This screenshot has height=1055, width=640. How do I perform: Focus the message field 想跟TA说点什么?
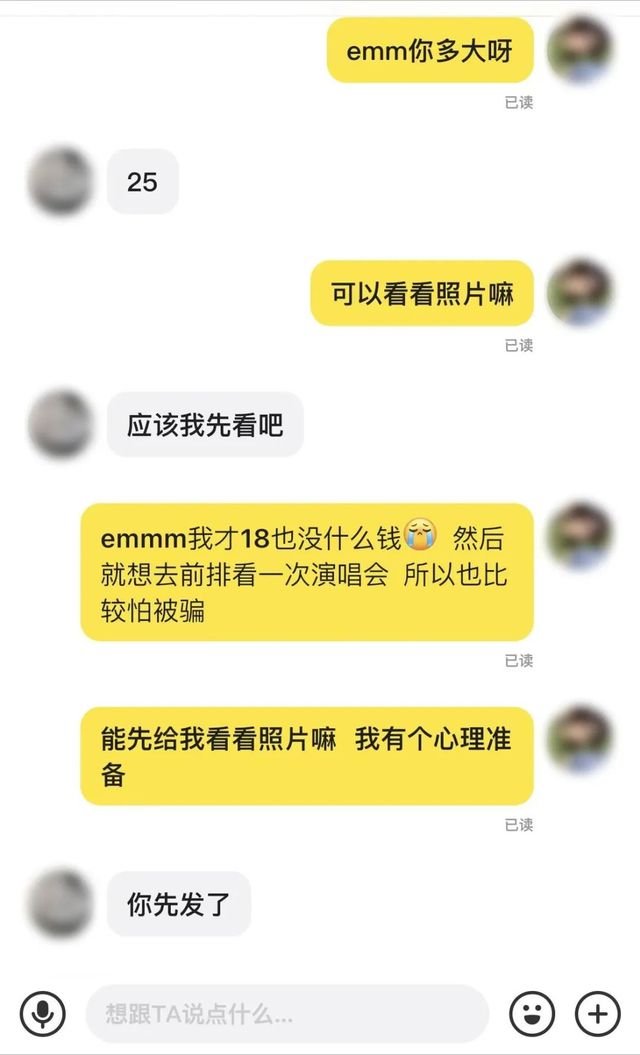(x=287, y=1014)
